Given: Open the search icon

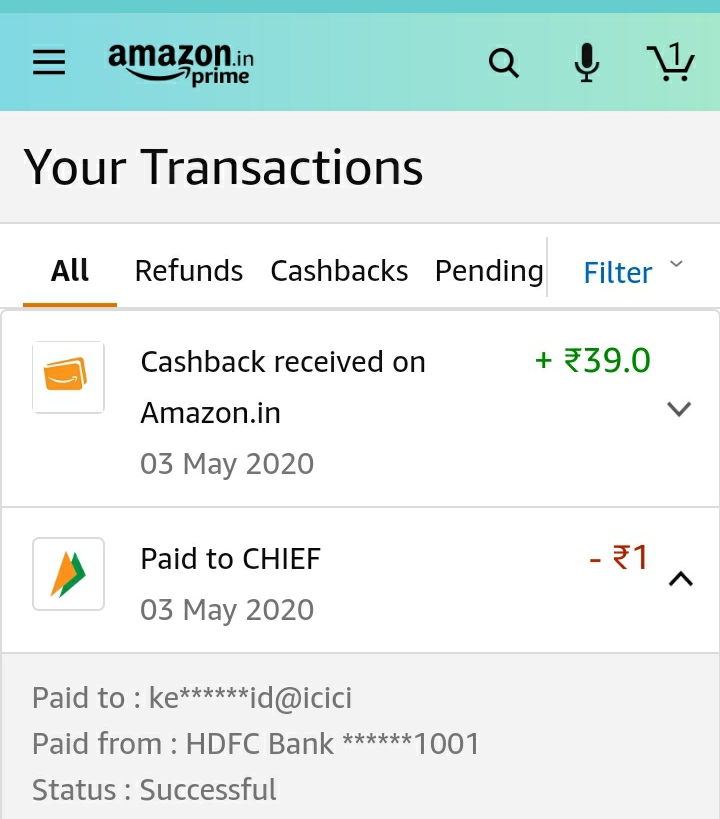Looking at the screenshot, I should pos(504,62).
